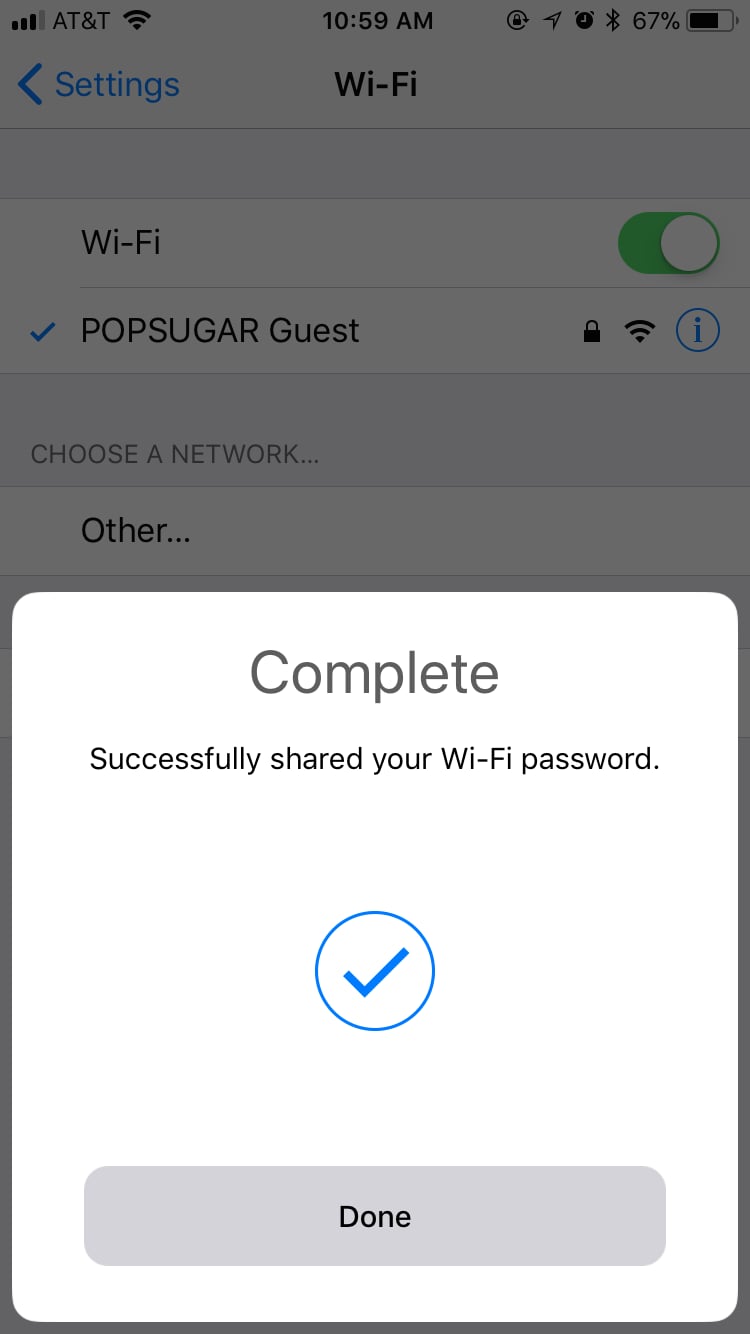Open info for POPSUGAR Guest network
Screen dimensions: 750x1334
[x=698, y=331]
